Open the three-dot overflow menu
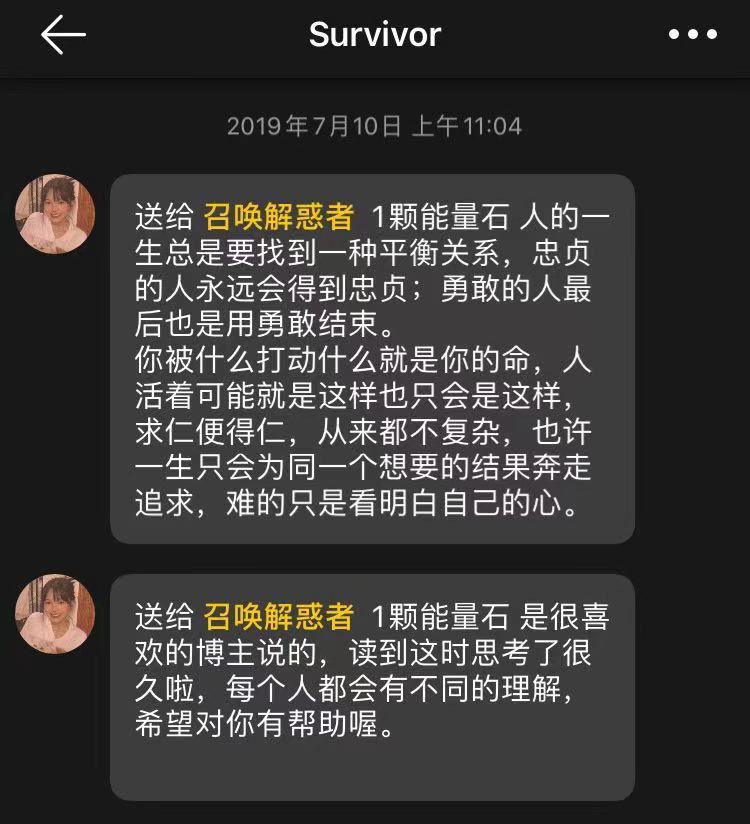Image resolution: width=750 pixels, height=824 pixels. [692, 35]
